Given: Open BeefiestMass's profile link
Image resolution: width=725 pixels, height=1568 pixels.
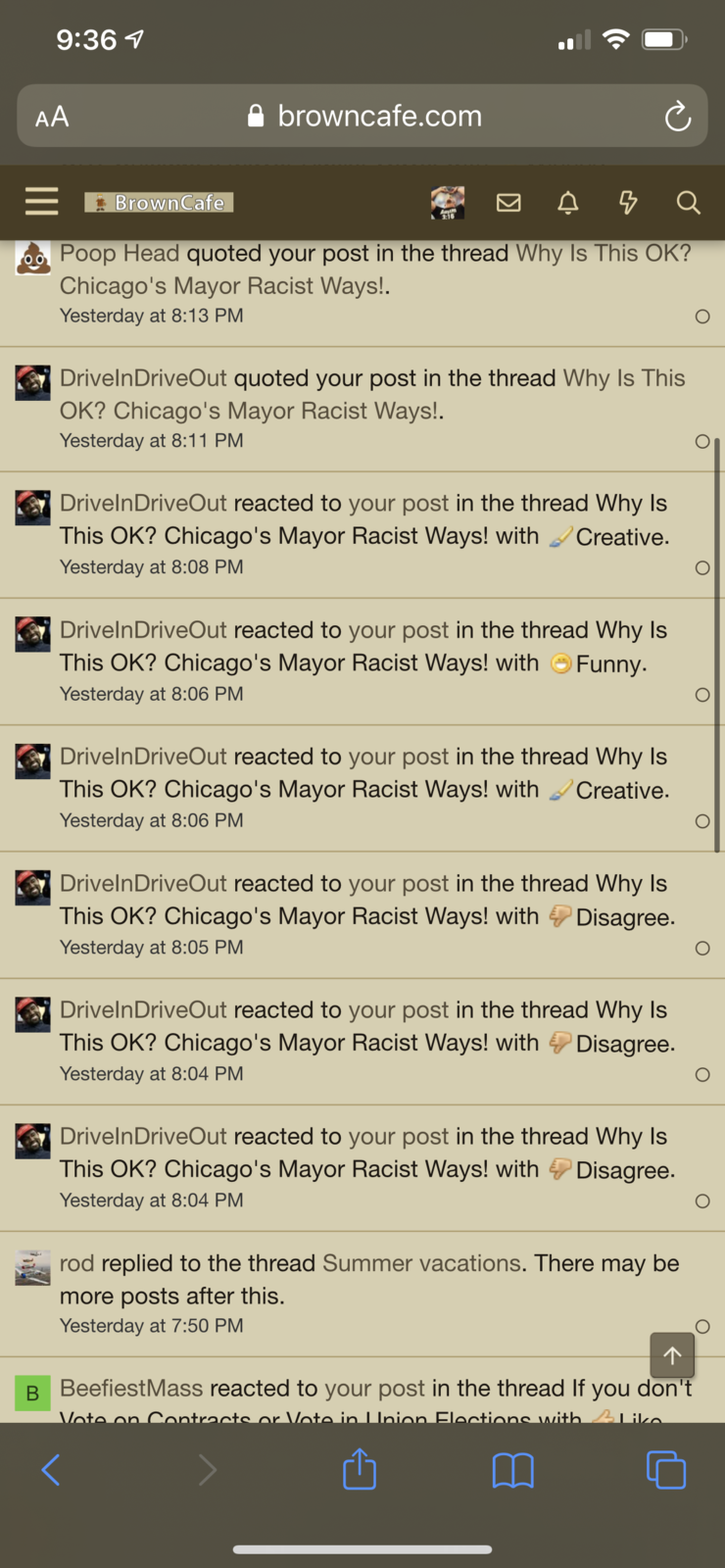Looking at the screenshot, I should pos(131,1388).
